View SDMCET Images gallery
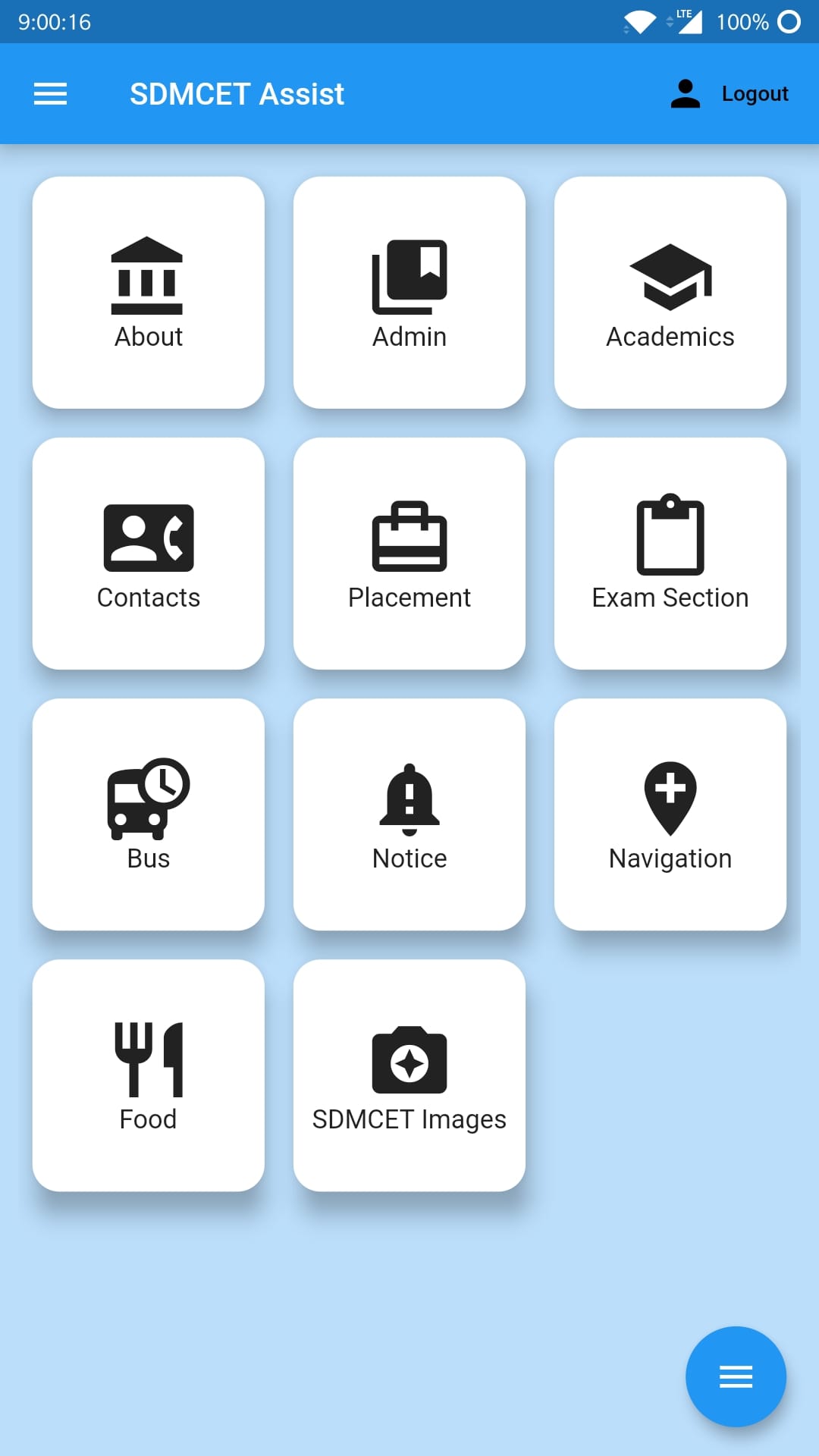This screenshot has width=819, height=1456. click(409, 1075)
